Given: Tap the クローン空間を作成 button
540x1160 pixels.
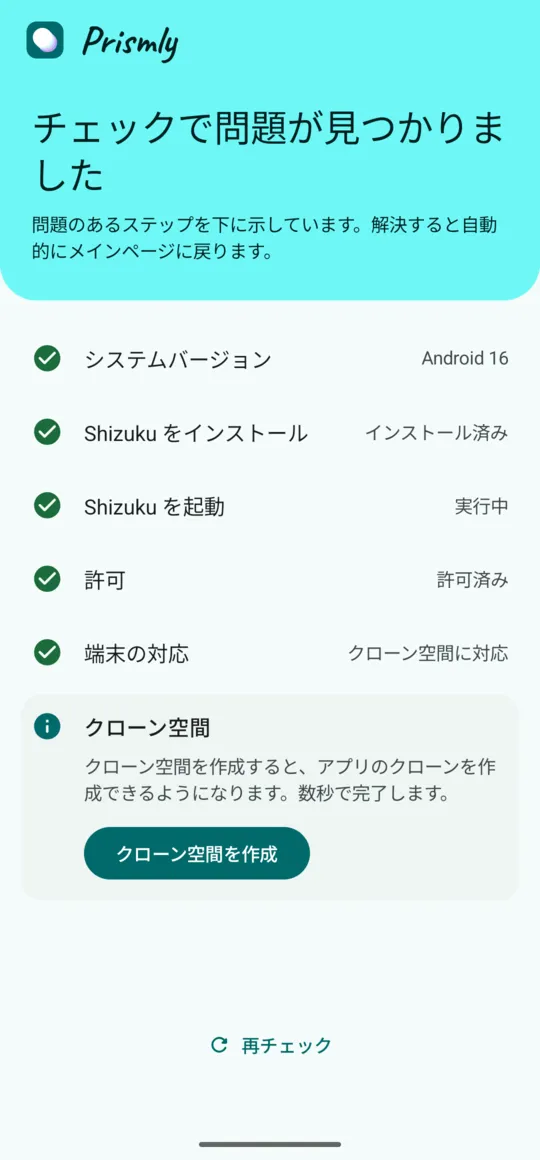Looking at the screenshot, I should click(x=196, y=853).
